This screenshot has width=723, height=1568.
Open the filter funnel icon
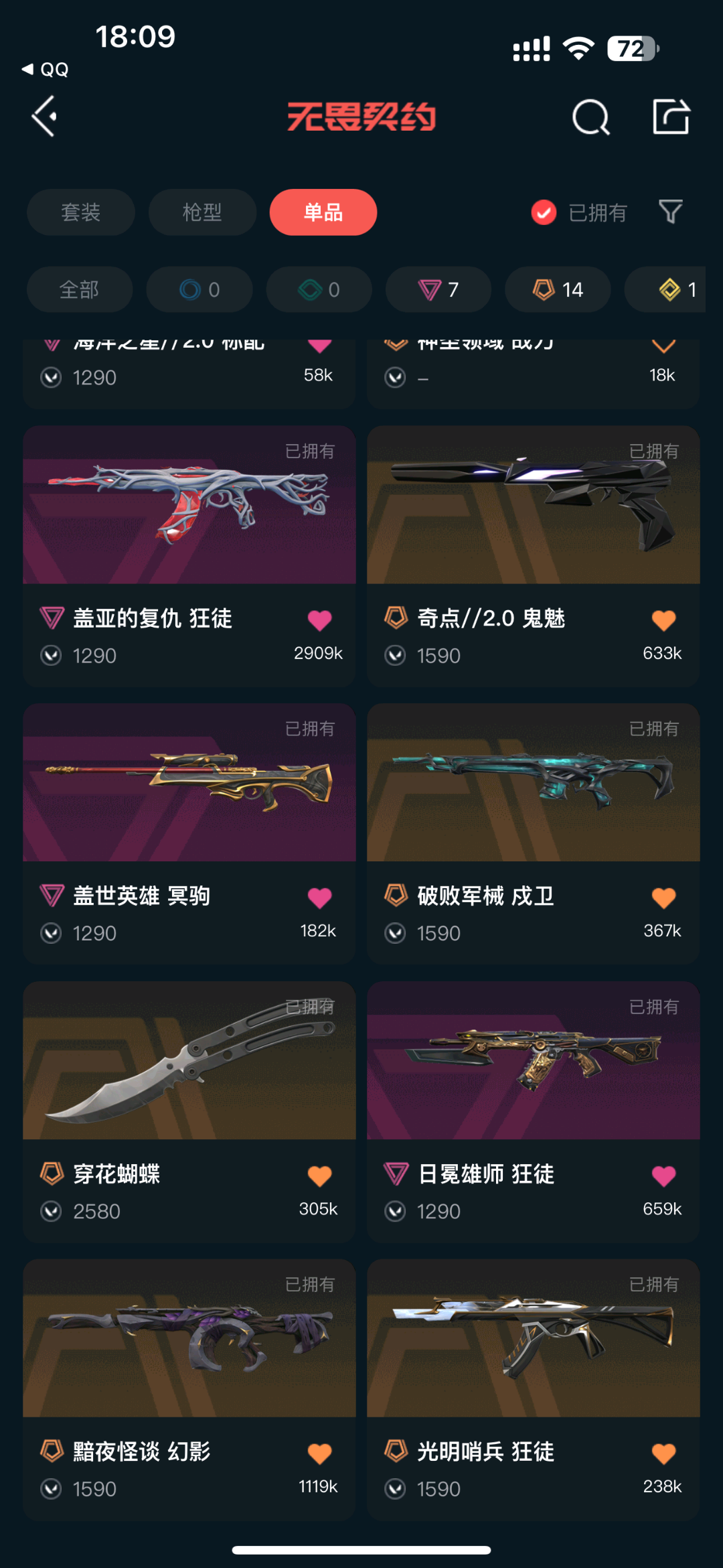point(670,212)
